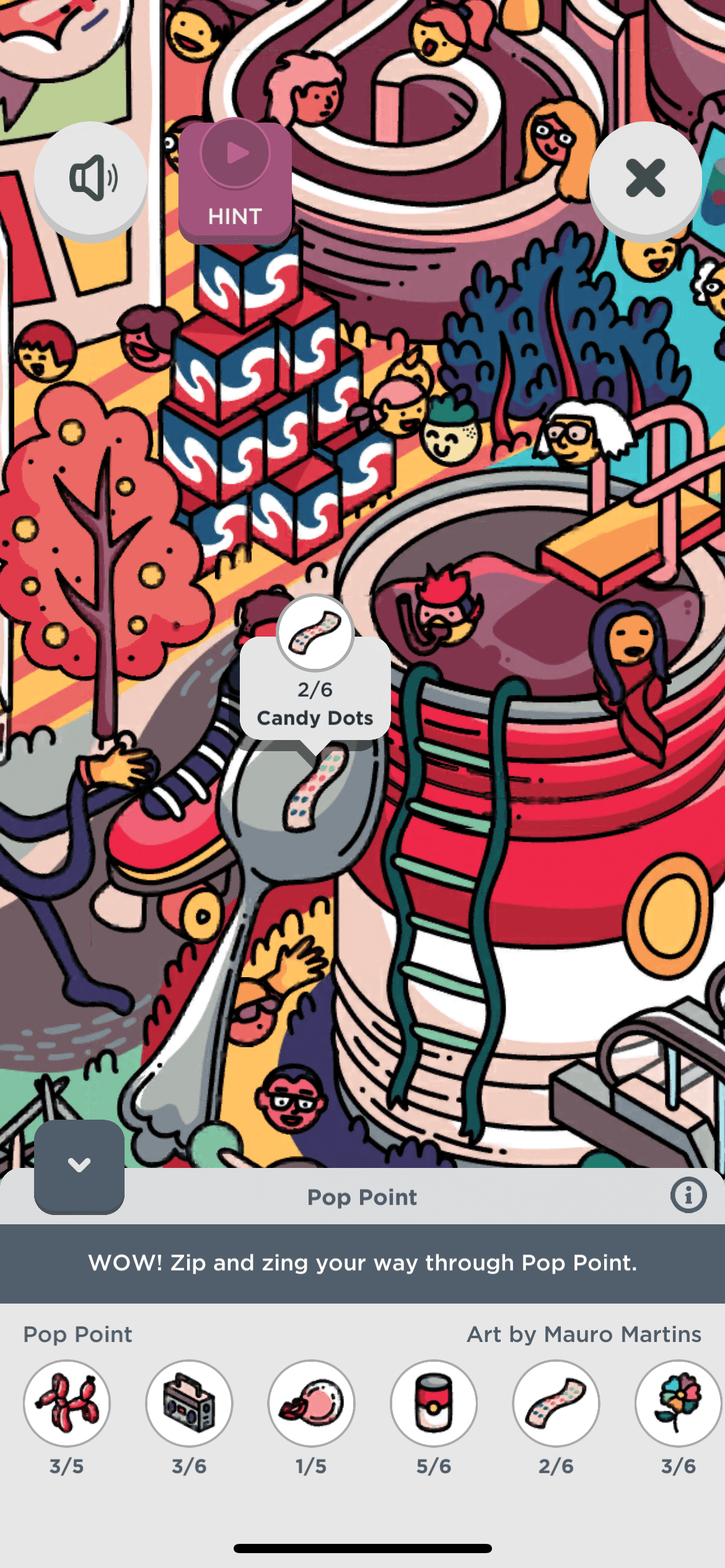Select the soup can item showing 5/6
725x1568 pixels.
[433, 1403]
